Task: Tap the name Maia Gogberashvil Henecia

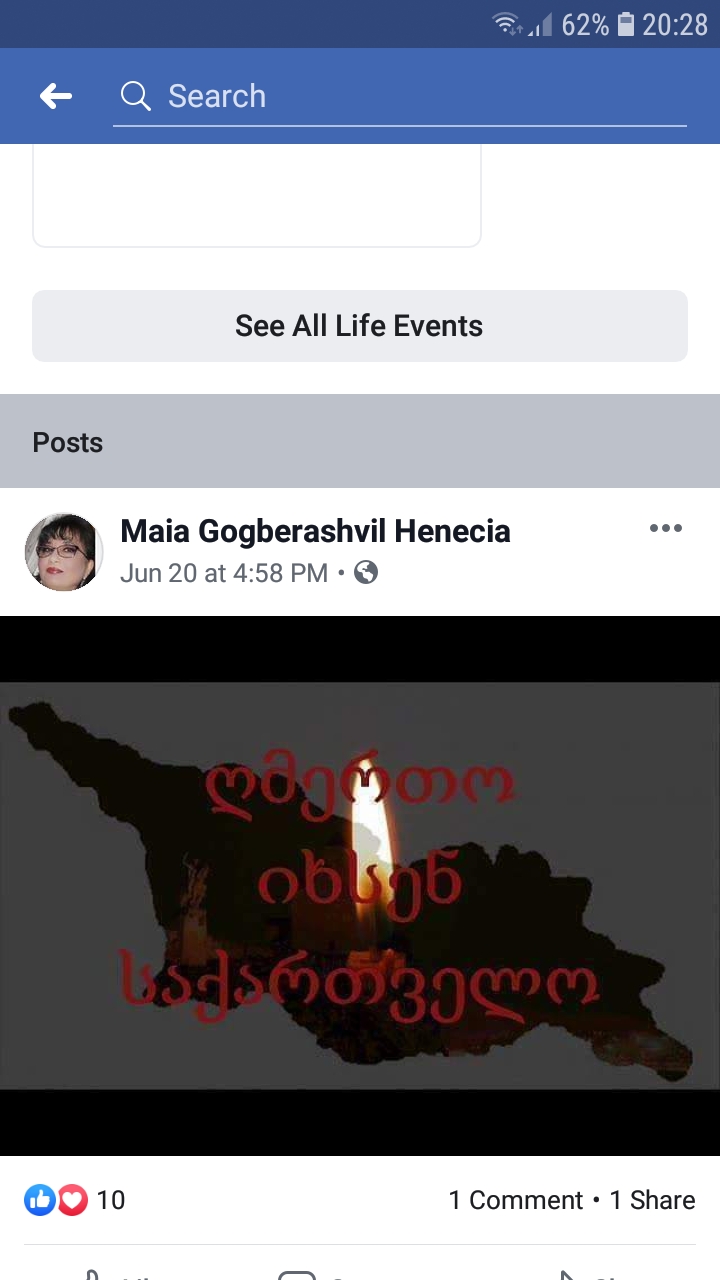Action: 315,531
